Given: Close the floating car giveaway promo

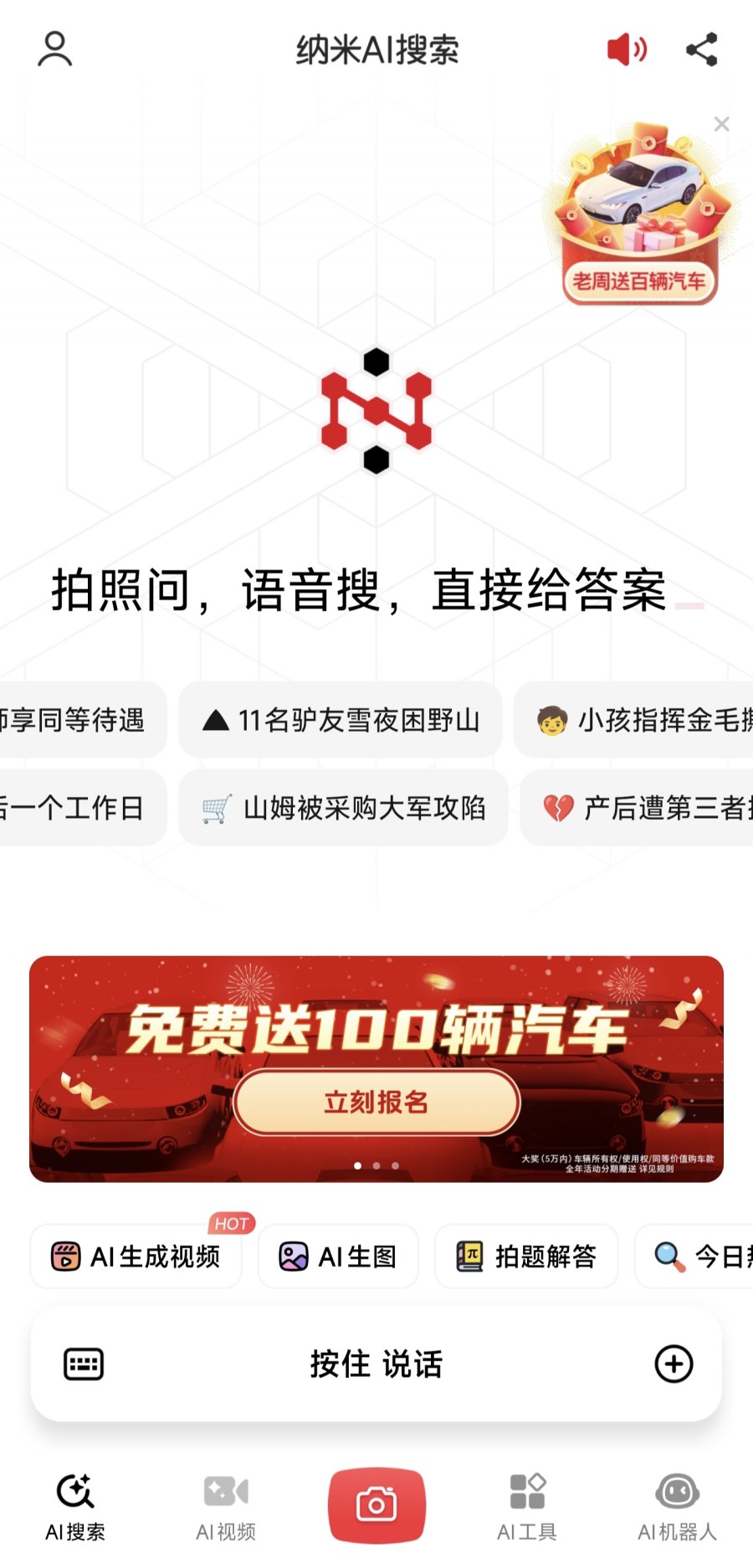Looking at the screenshot, I should [x=721, y=125].
